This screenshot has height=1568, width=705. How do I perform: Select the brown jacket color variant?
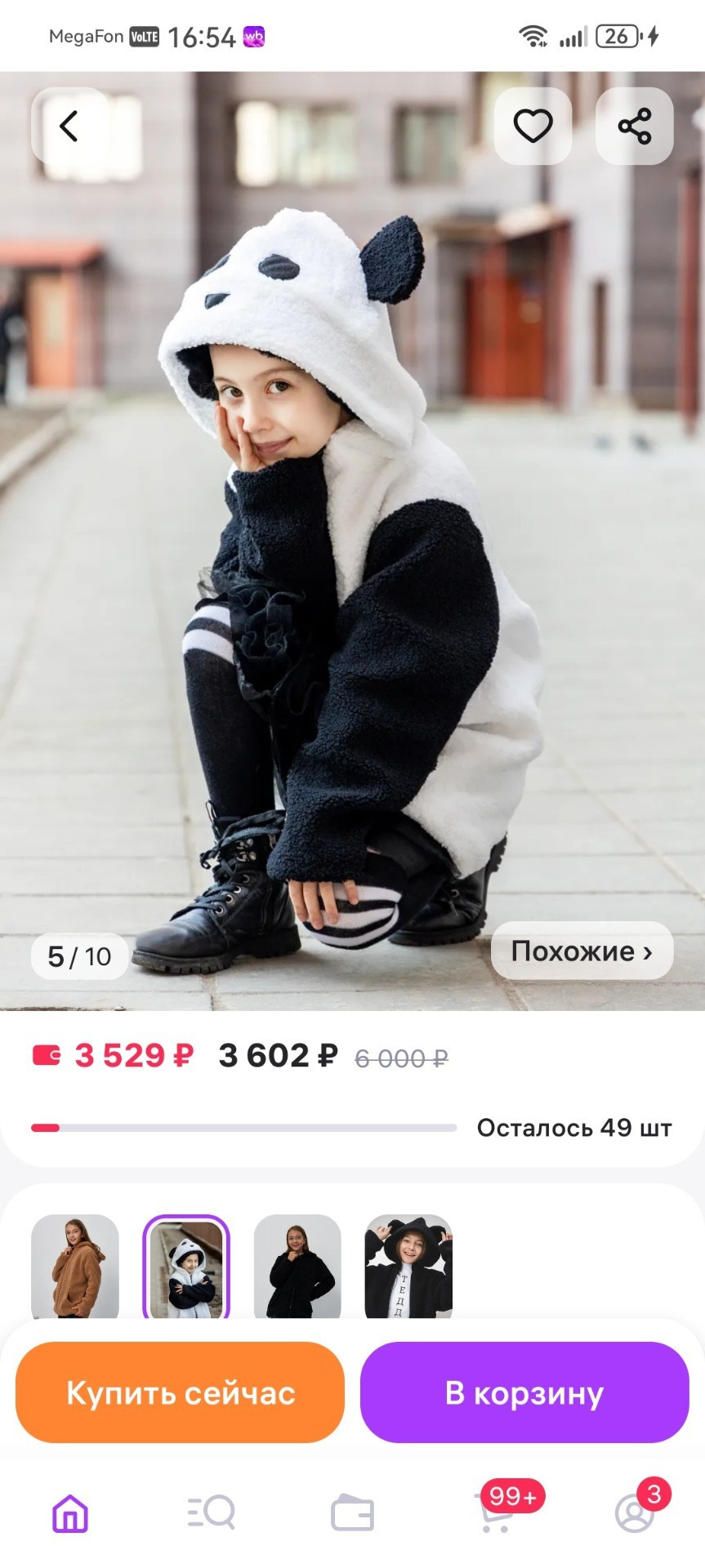75,1266
